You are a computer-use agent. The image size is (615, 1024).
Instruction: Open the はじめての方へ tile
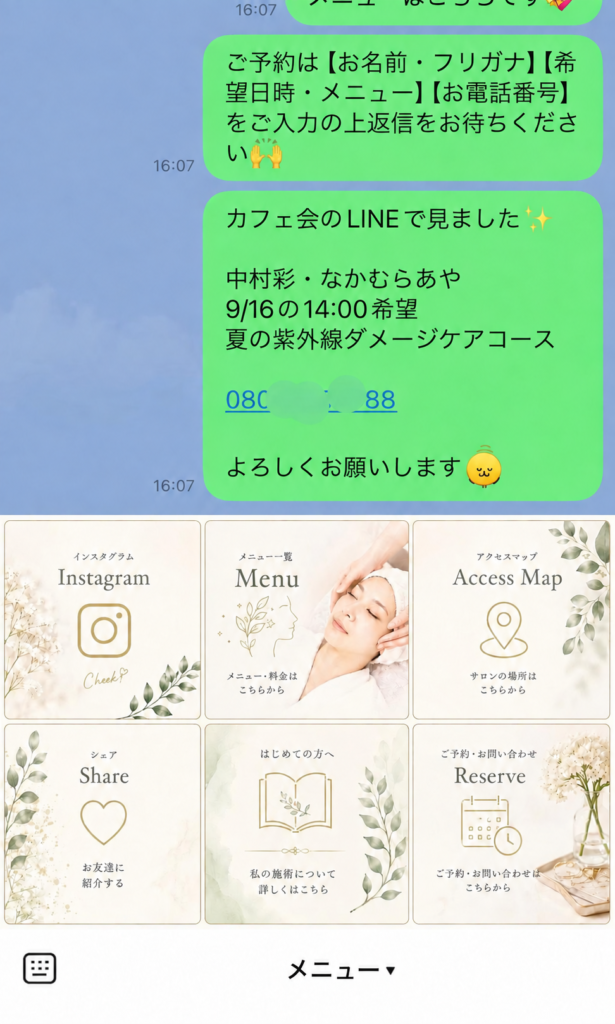pos(307,824)
